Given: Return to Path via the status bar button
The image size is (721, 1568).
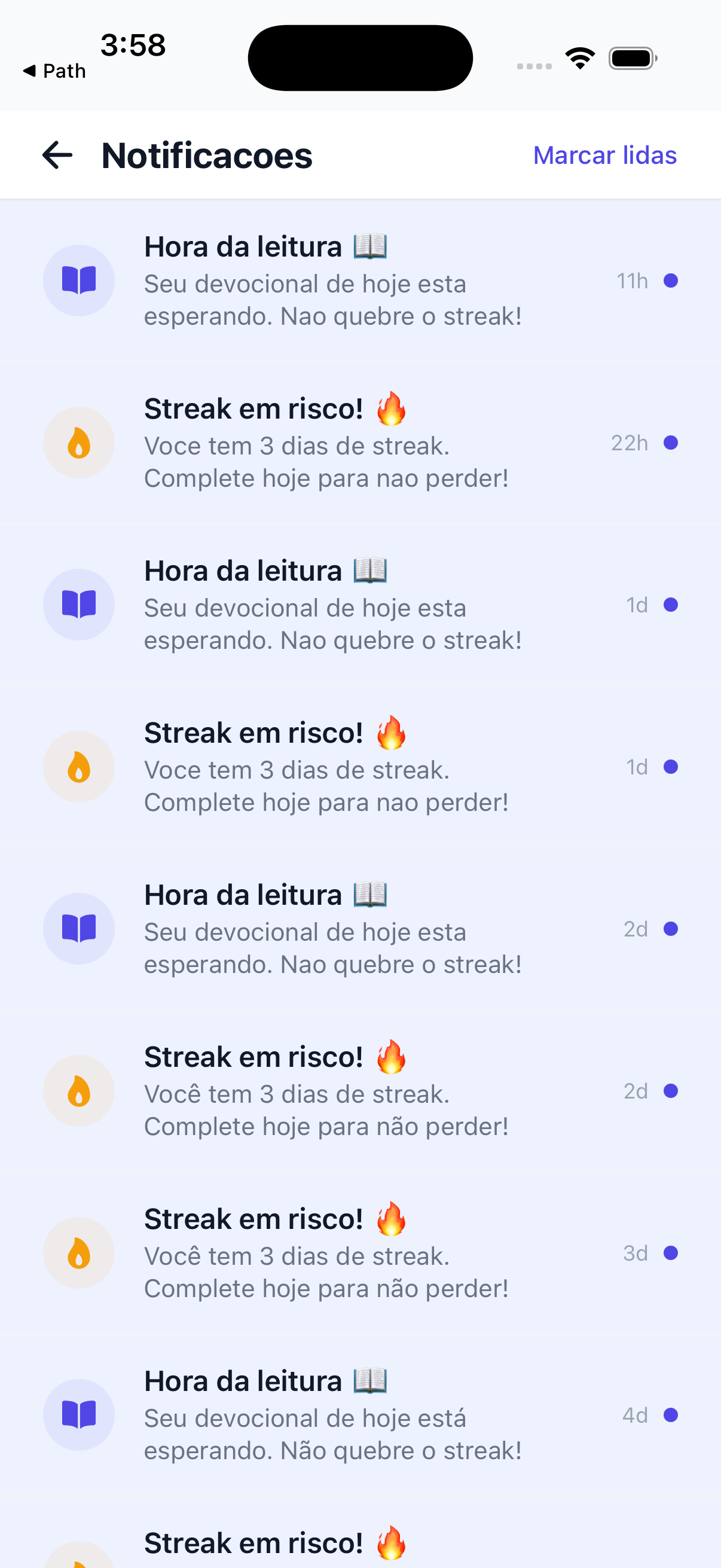Looking at the screenshot, I should coord(55,70).
